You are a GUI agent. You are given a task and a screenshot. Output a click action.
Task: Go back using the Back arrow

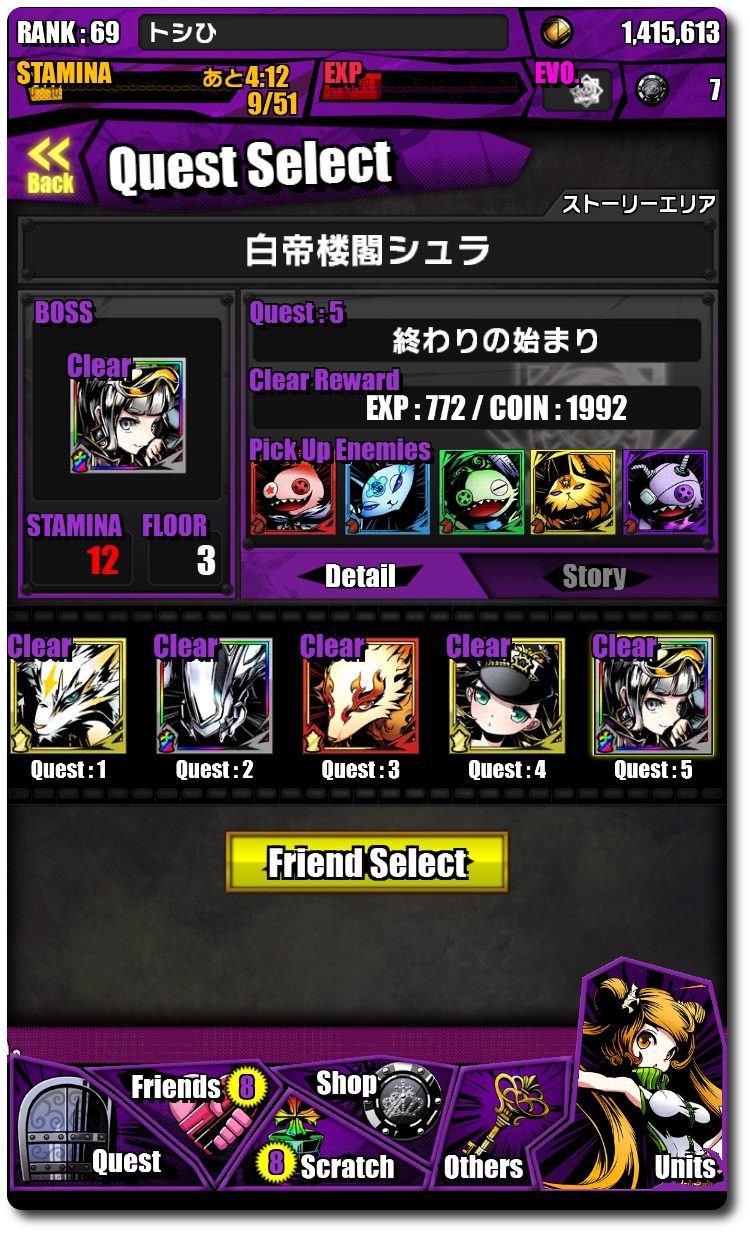pyautogui.click(x=50, y=165)
